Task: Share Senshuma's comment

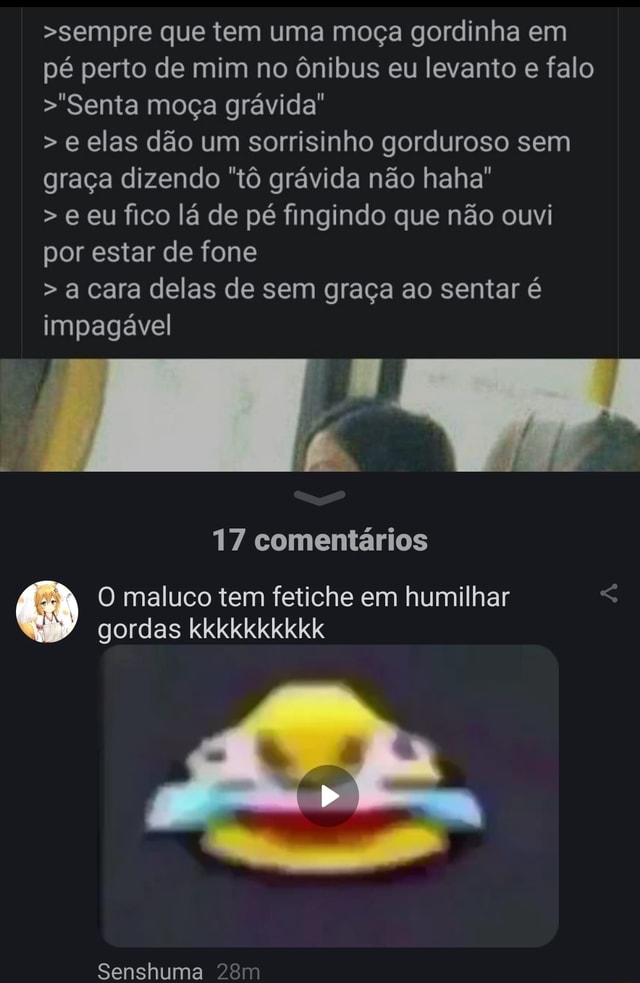Action: coord(608,597)
